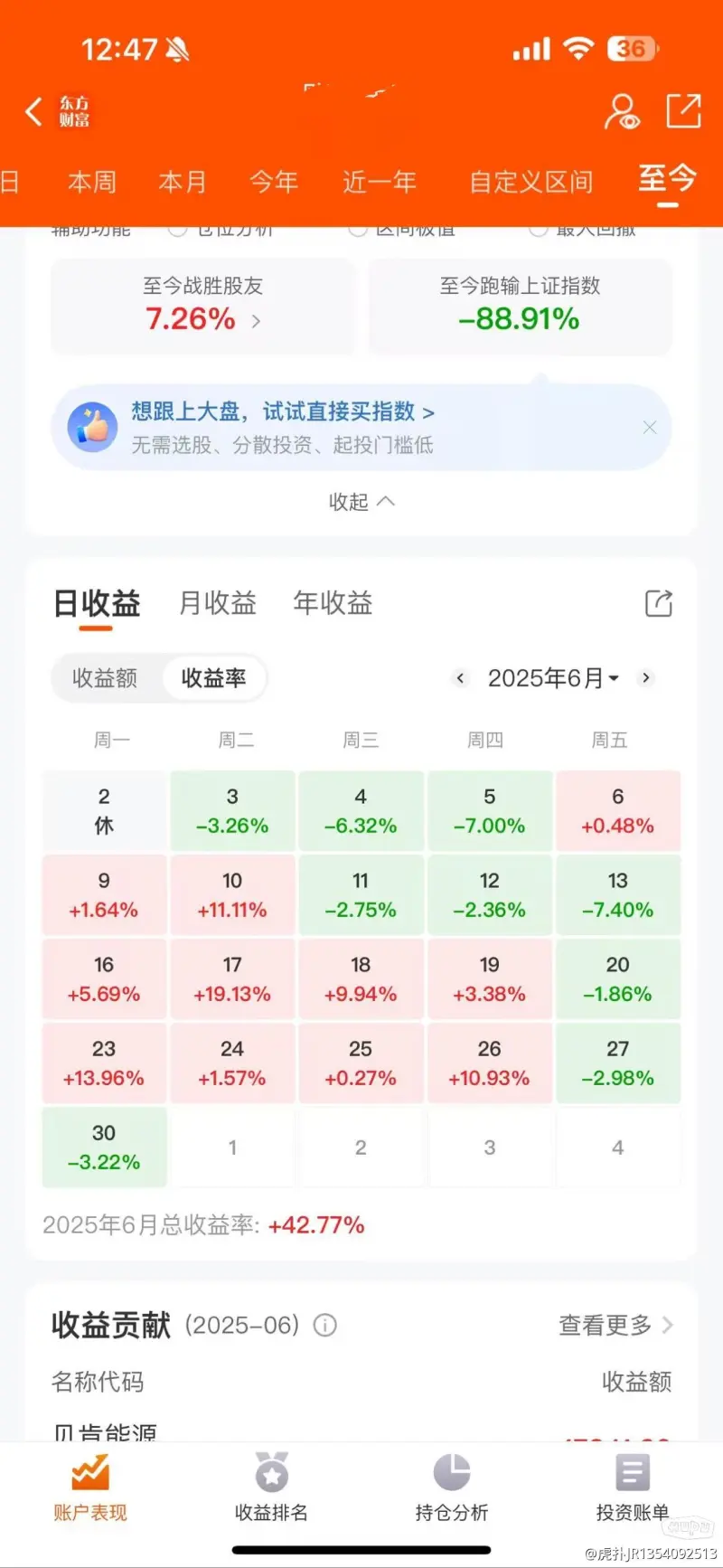
Task: Open the 2025年6月 month dropdown
Action: (x=554, y=678)
